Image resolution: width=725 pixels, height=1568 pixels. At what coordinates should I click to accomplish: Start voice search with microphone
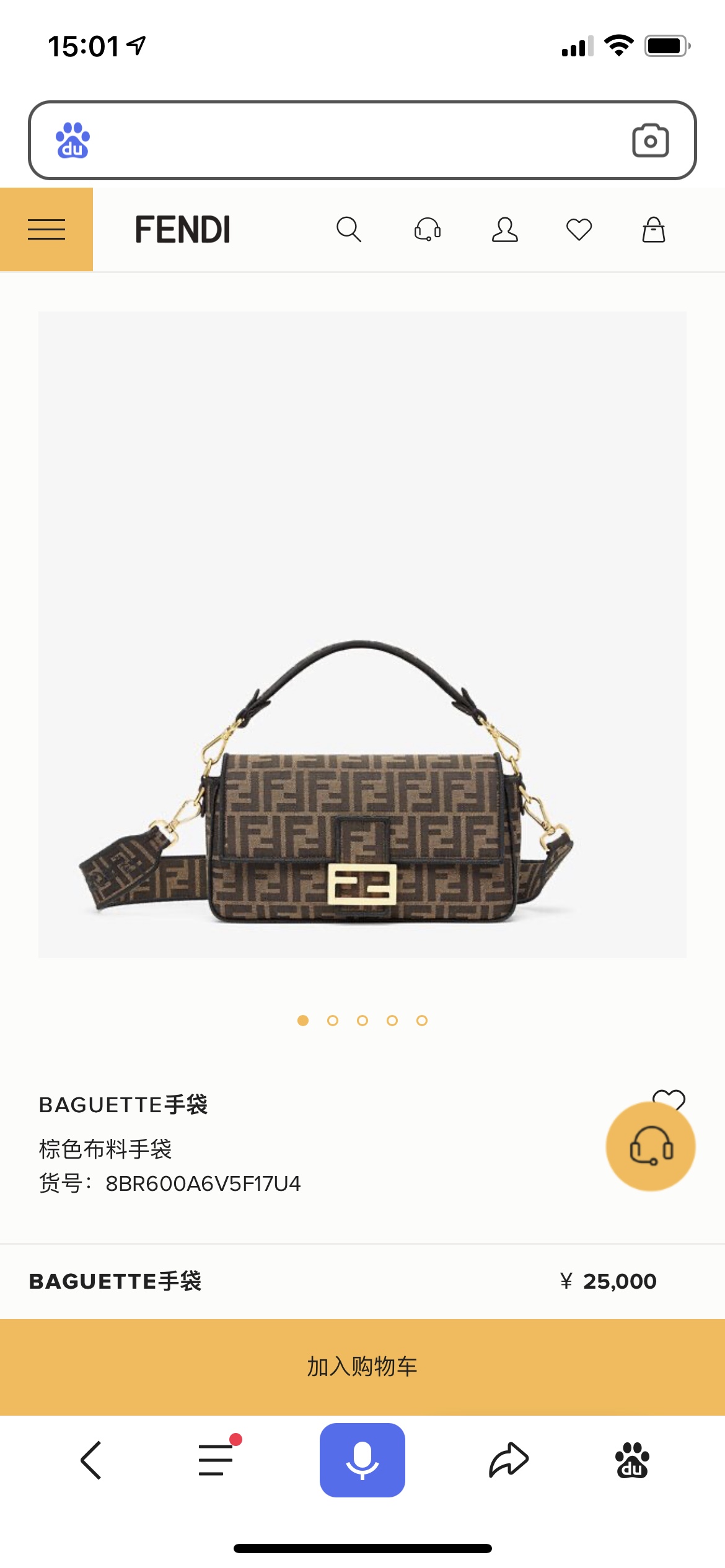click(362, 1460)
